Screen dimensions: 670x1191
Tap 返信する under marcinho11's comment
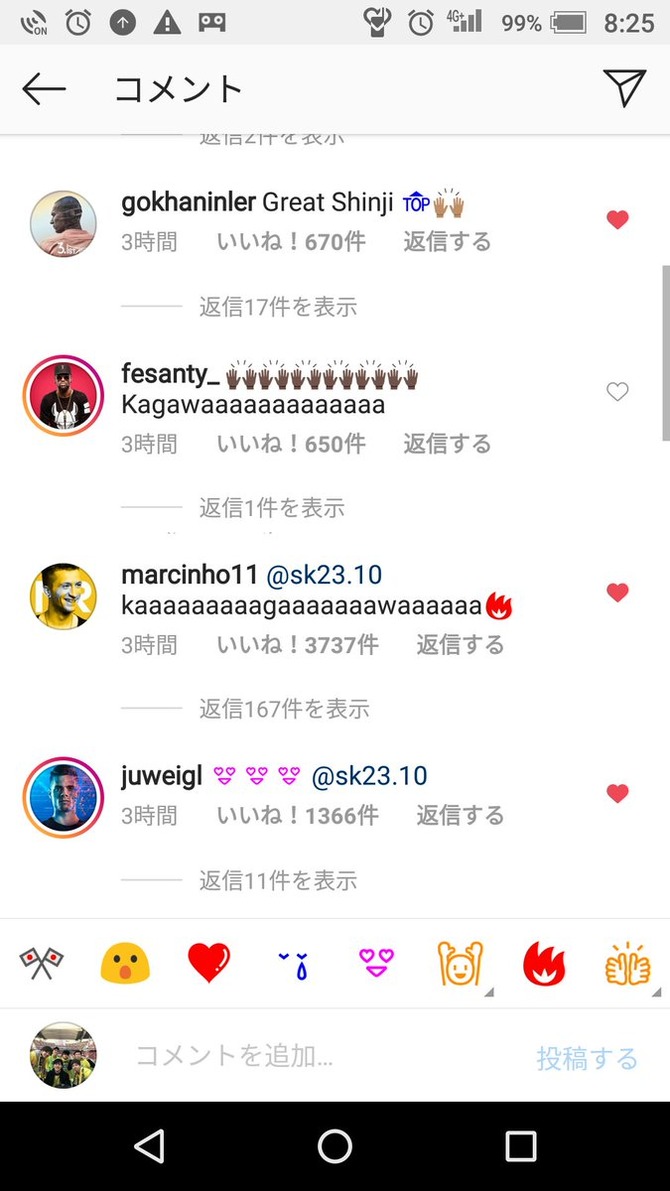click(x=460, y=644)
